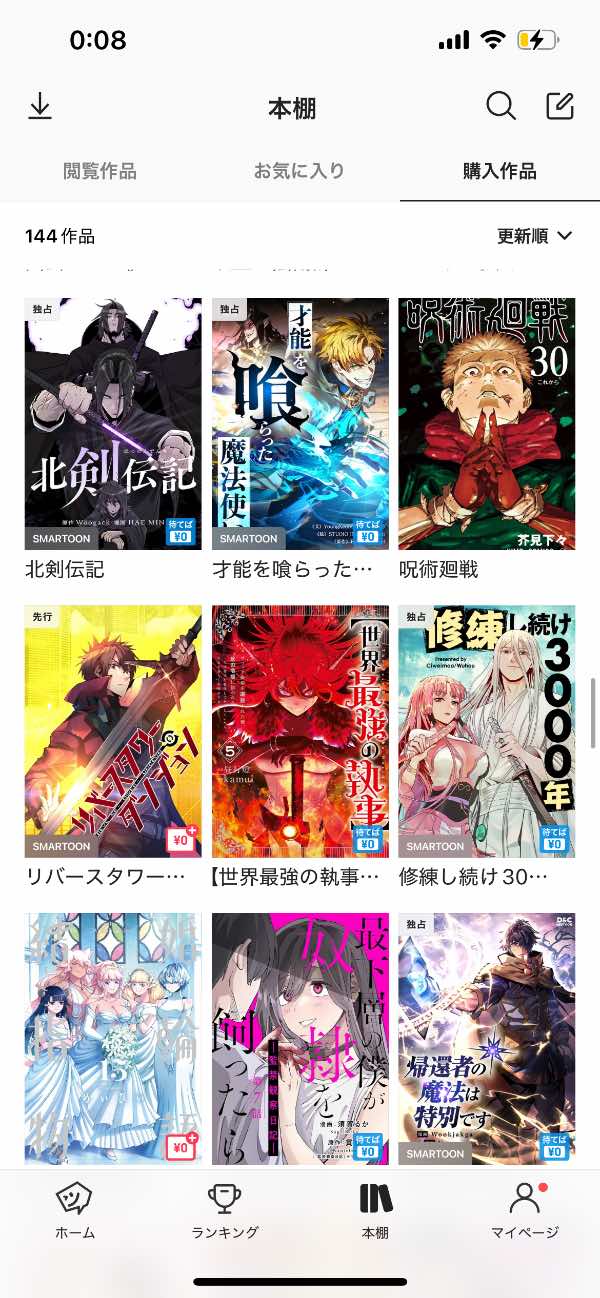Open the ランキング tab
600x1298 pixels.
(x=225, y=1211)
